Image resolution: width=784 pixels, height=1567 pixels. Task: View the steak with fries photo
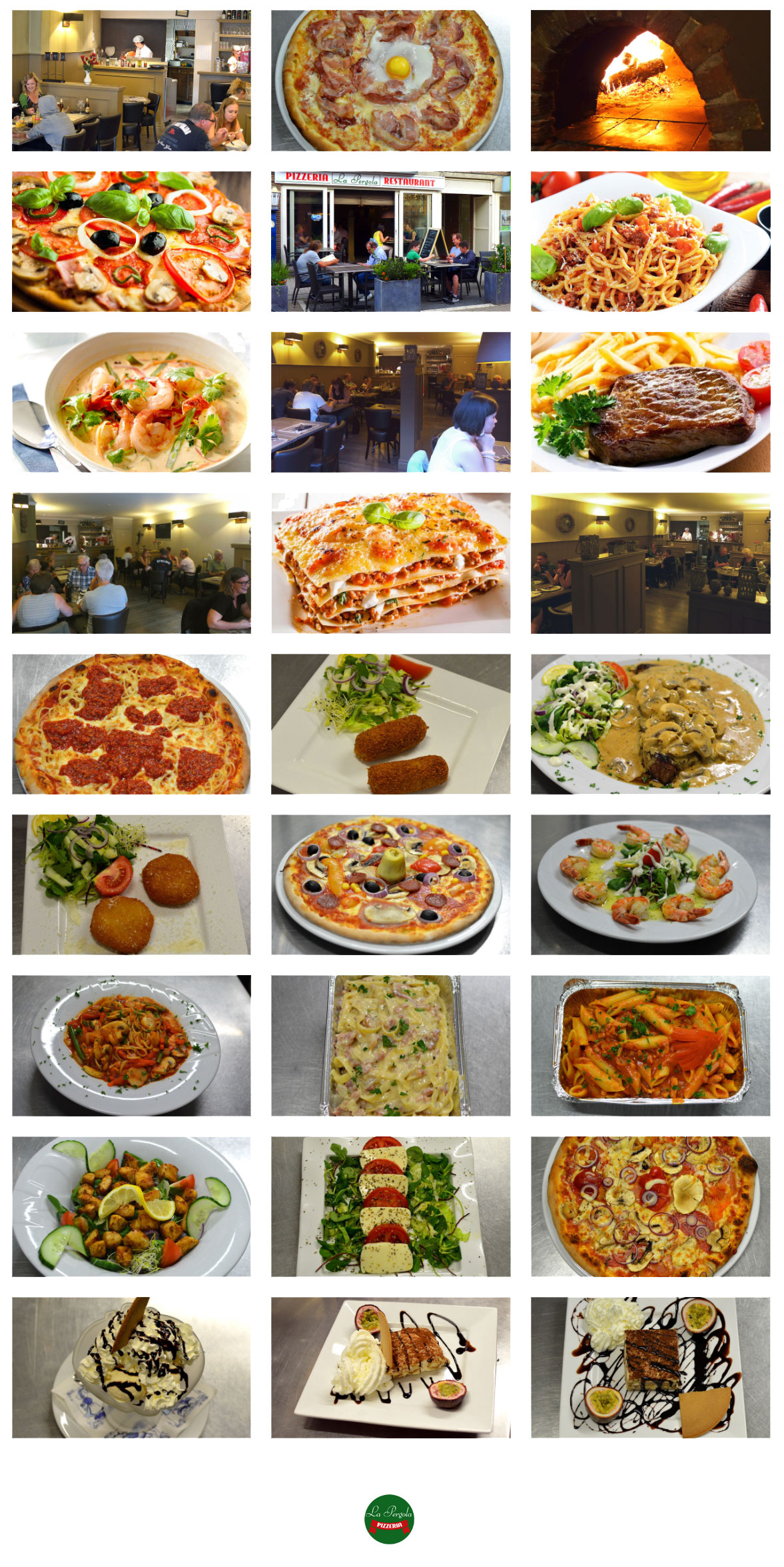(650, 402)
